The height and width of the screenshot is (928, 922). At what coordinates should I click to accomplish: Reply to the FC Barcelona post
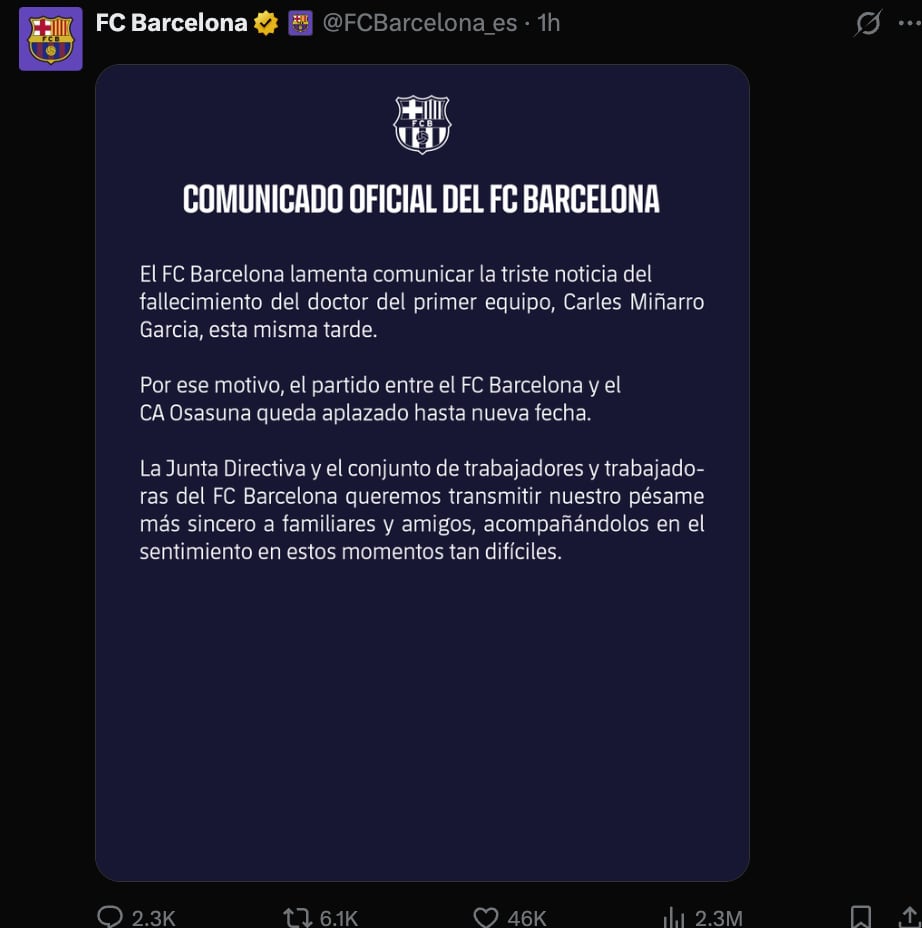point(110,917)
